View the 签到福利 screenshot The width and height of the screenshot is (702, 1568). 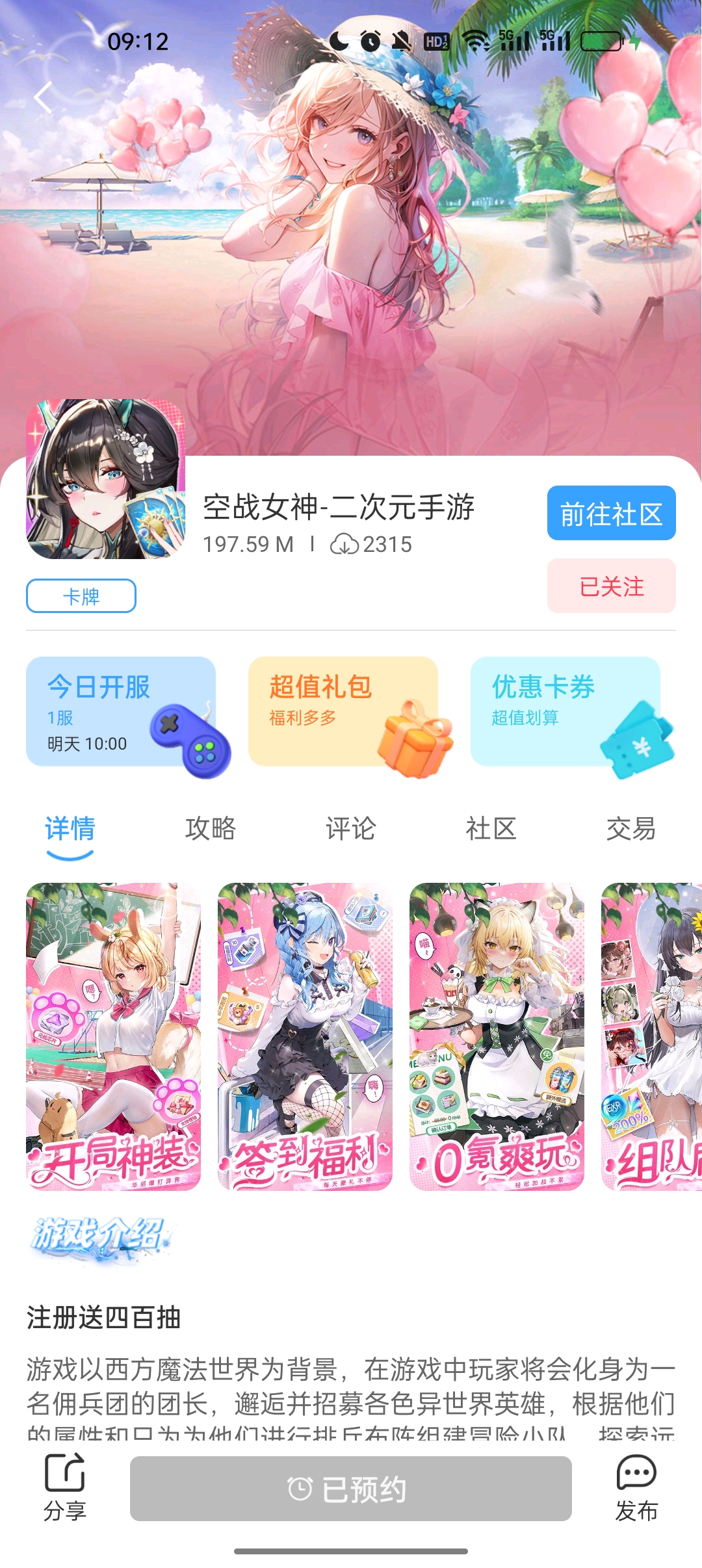point(305,1036)
